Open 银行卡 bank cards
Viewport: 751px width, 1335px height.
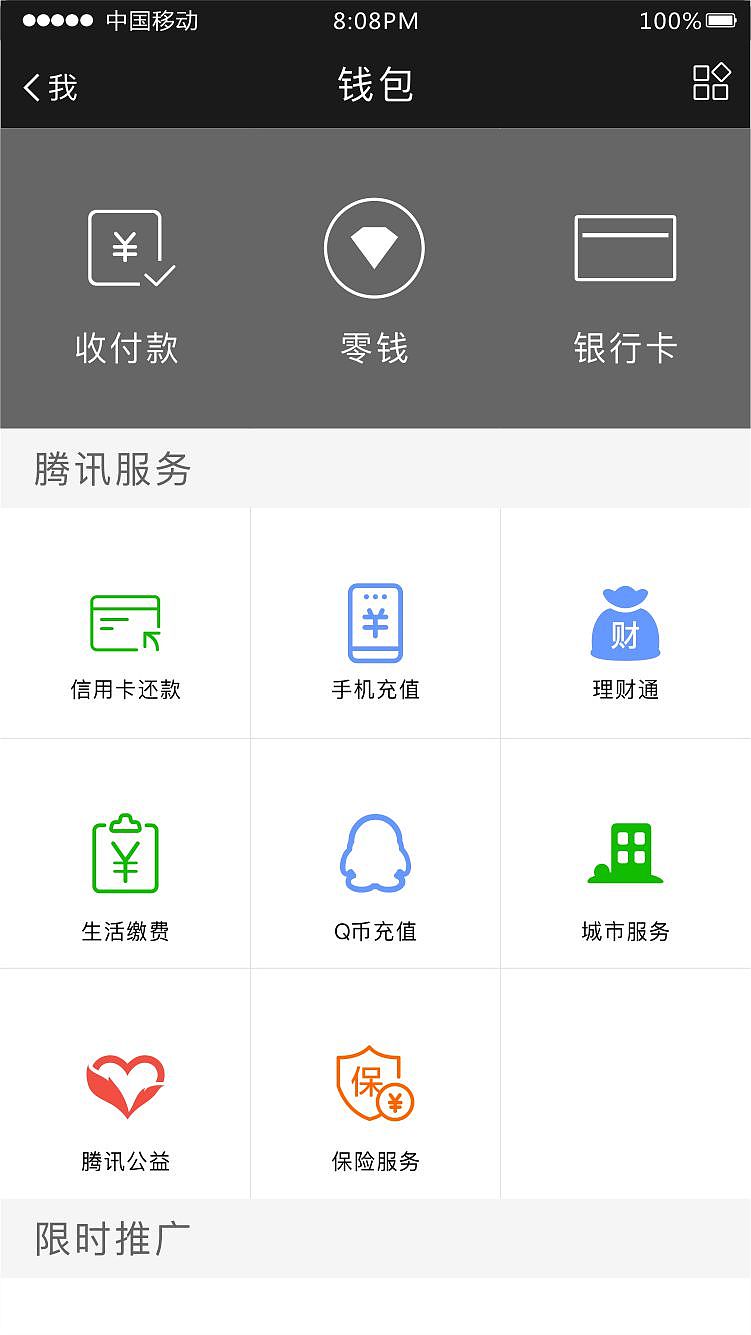coord(625,285)
